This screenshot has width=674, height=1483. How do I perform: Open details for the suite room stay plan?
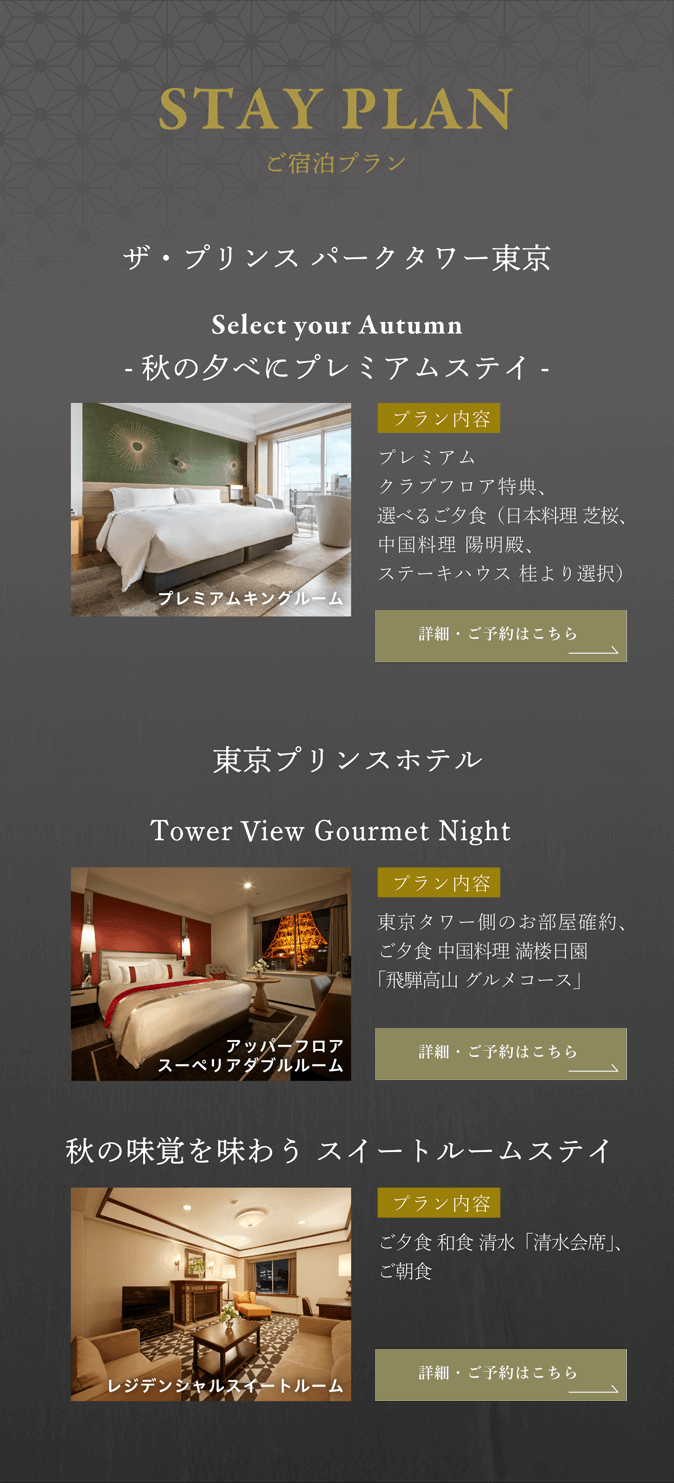pos(500,1374)
